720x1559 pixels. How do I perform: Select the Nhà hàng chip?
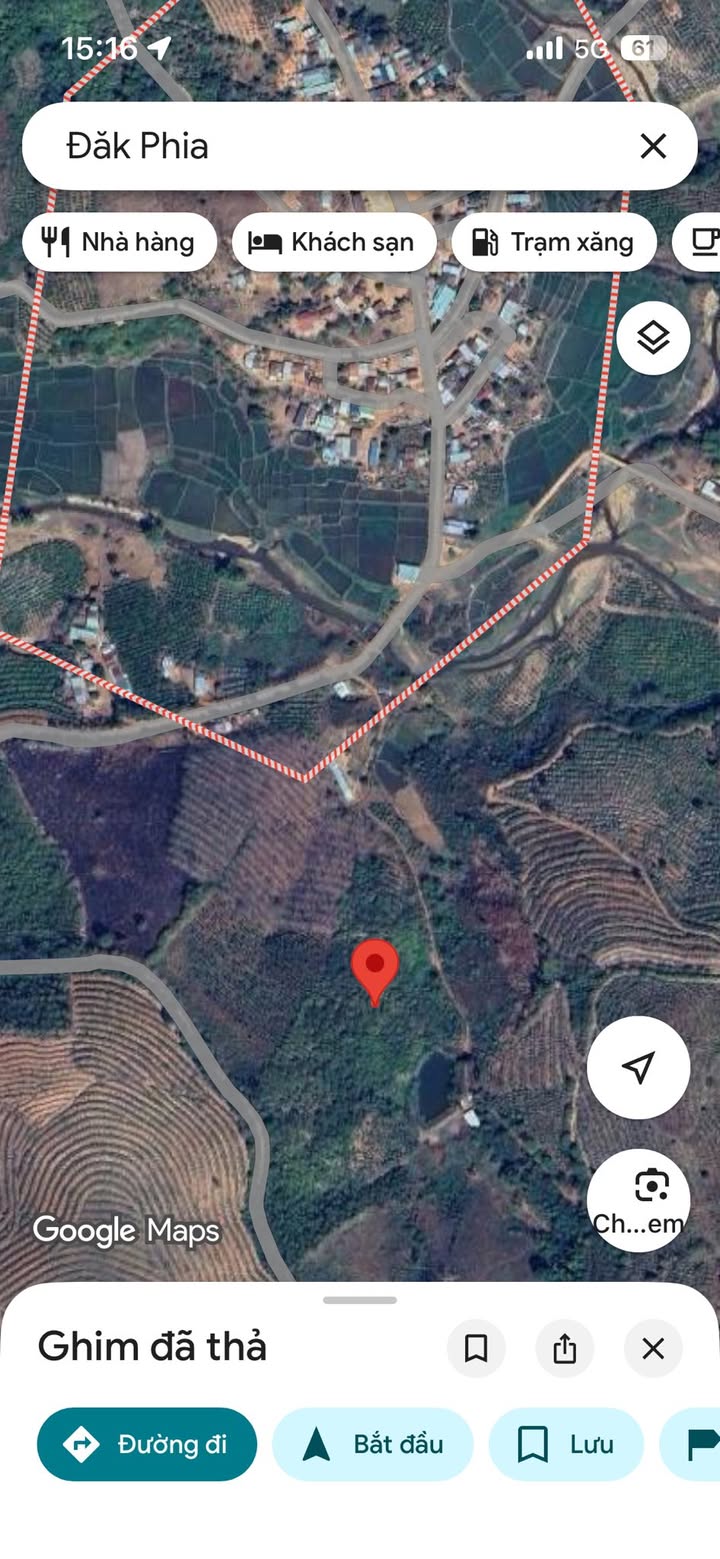click(120, 242)
